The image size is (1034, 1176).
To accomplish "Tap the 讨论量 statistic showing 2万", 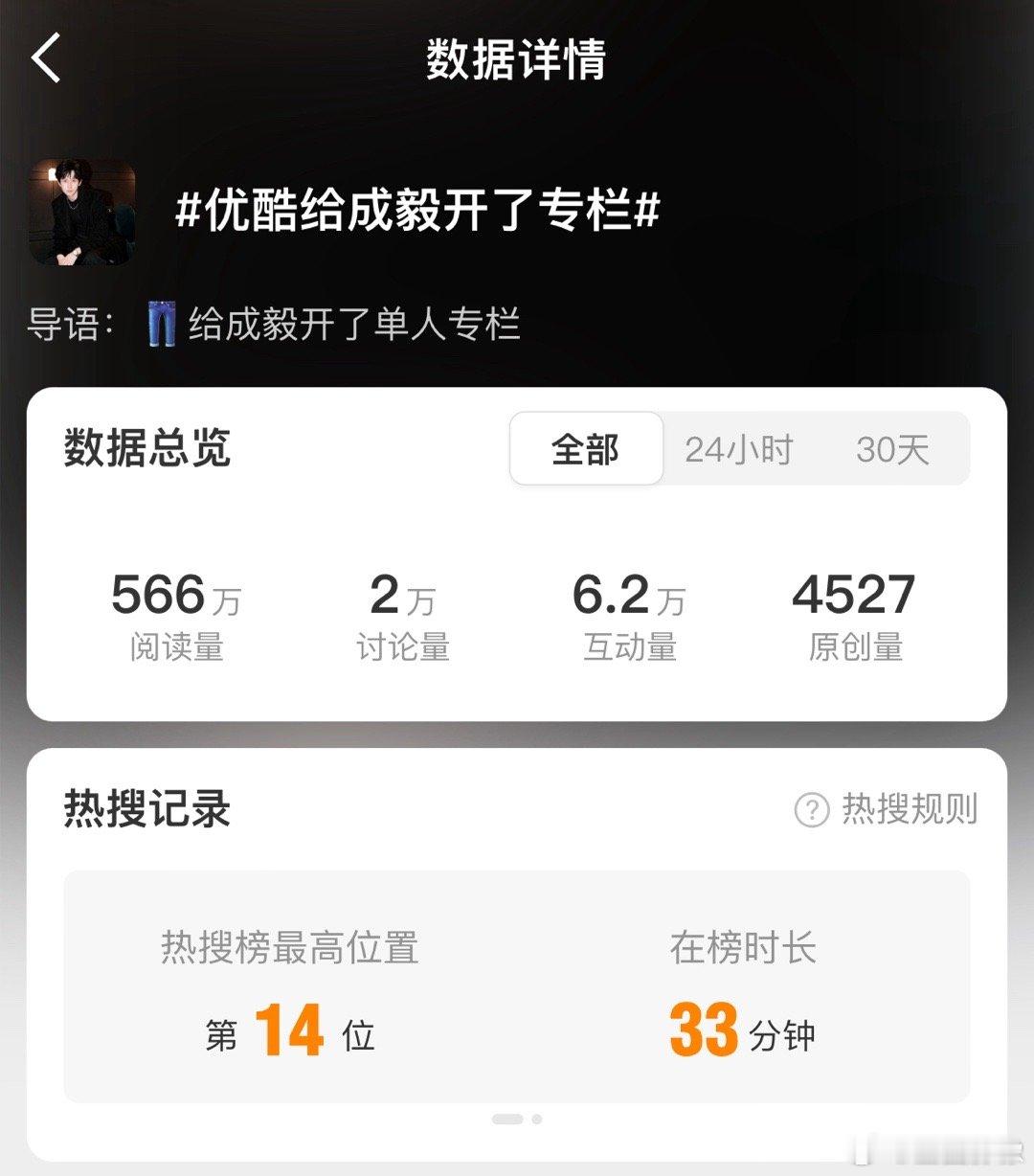I will point(403,613).
